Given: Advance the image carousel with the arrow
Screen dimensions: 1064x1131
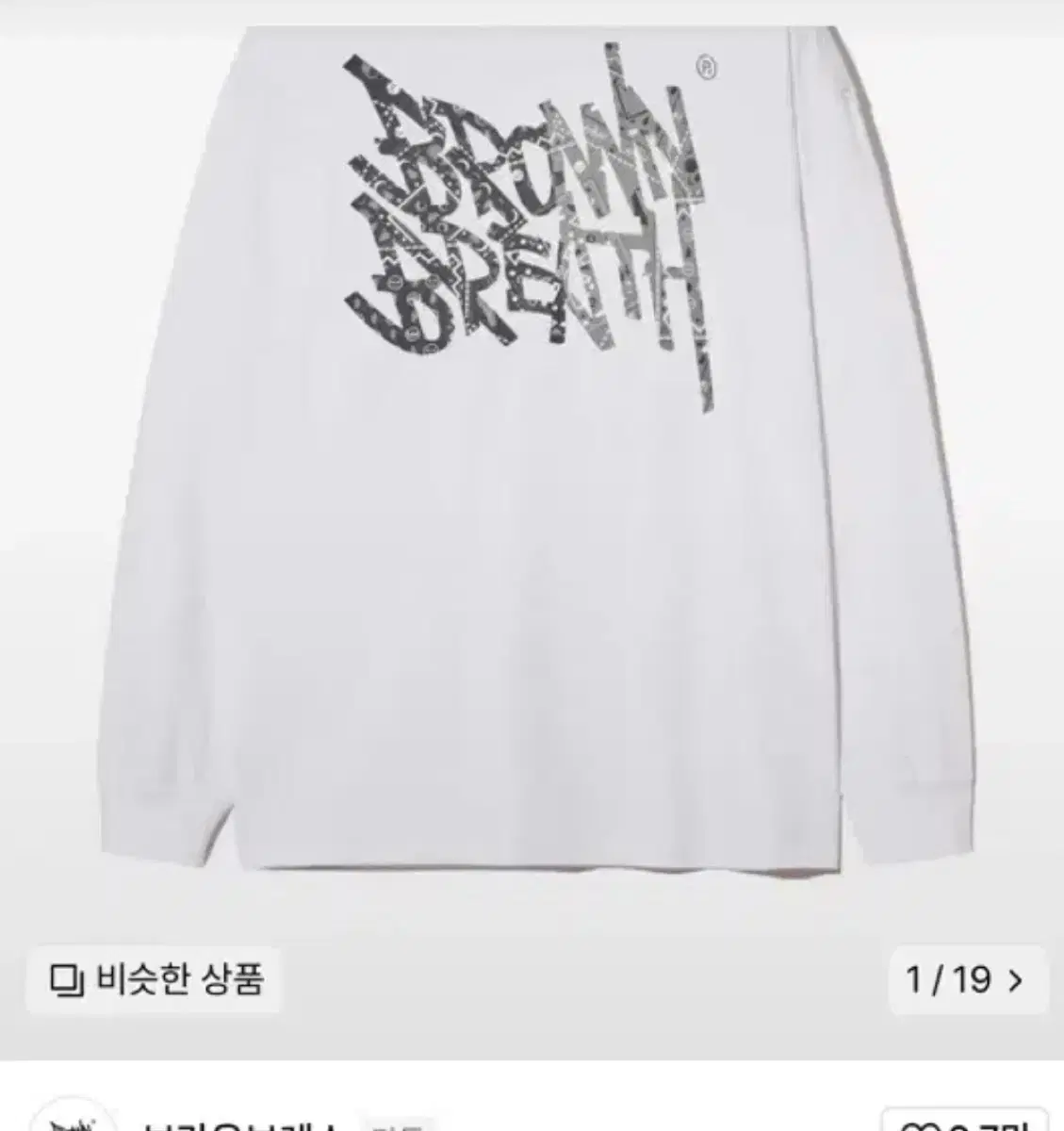Looking at the screenshot, I should pyautogui.click(x=1015, y=980).
